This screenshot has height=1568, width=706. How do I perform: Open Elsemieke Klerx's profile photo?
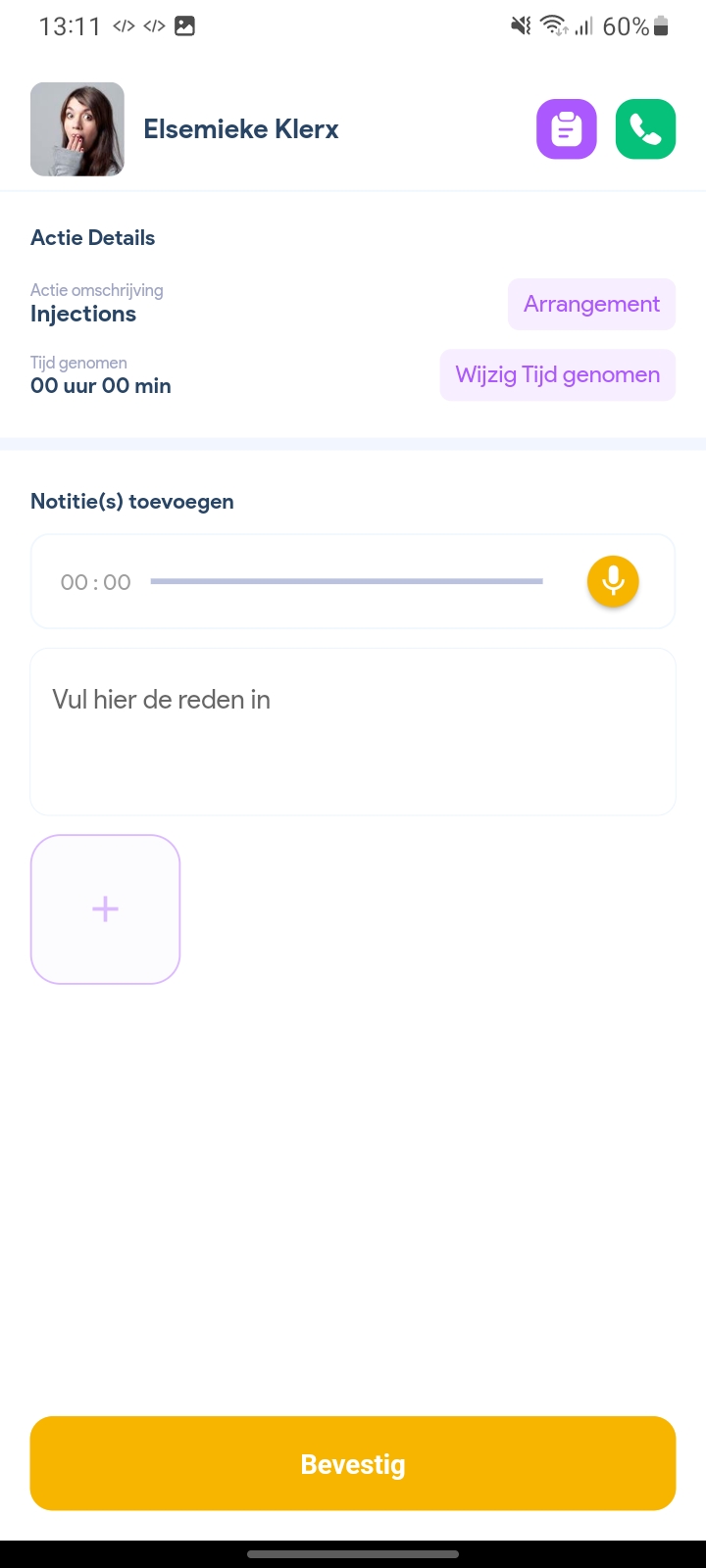pyautogui.click(x=77, y=128)
